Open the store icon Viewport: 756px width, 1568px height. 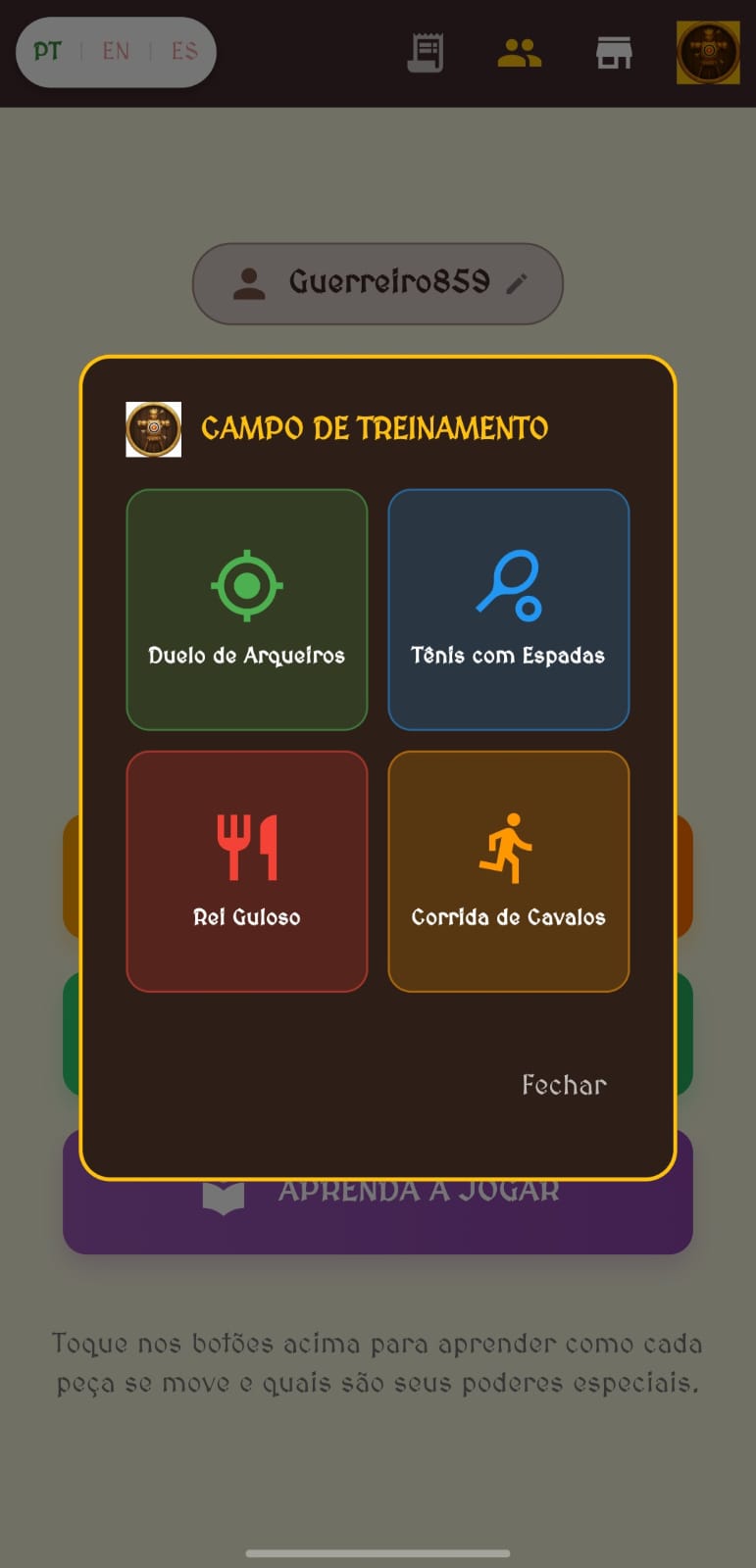(614, 52)
